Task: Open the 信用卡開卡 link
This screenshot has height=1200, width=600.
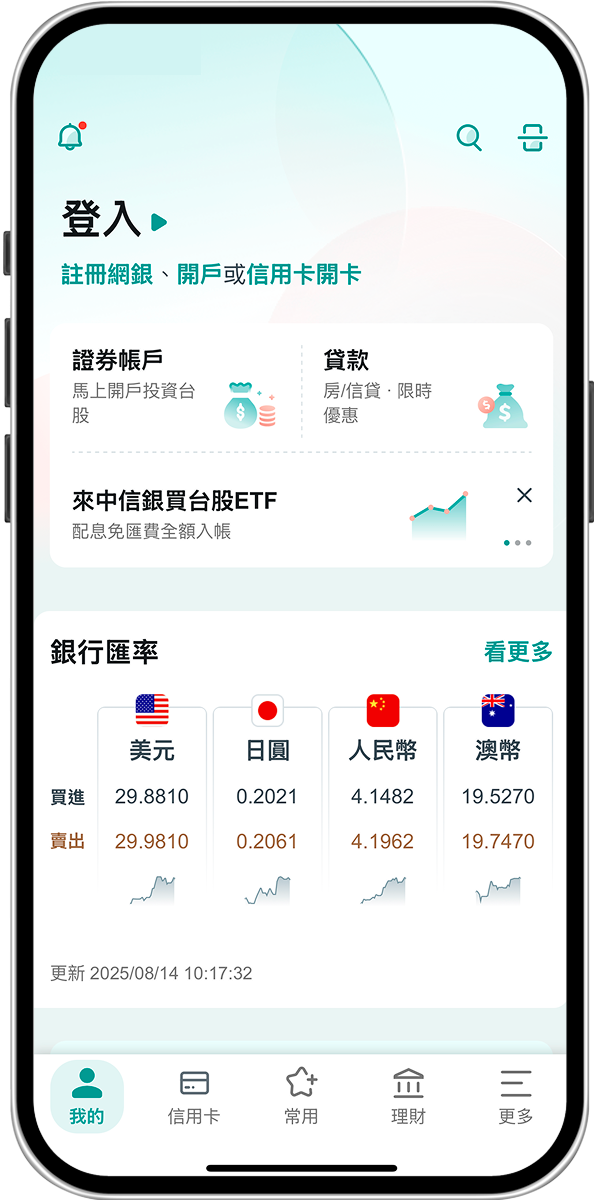Action: click(x=303, y=275)
